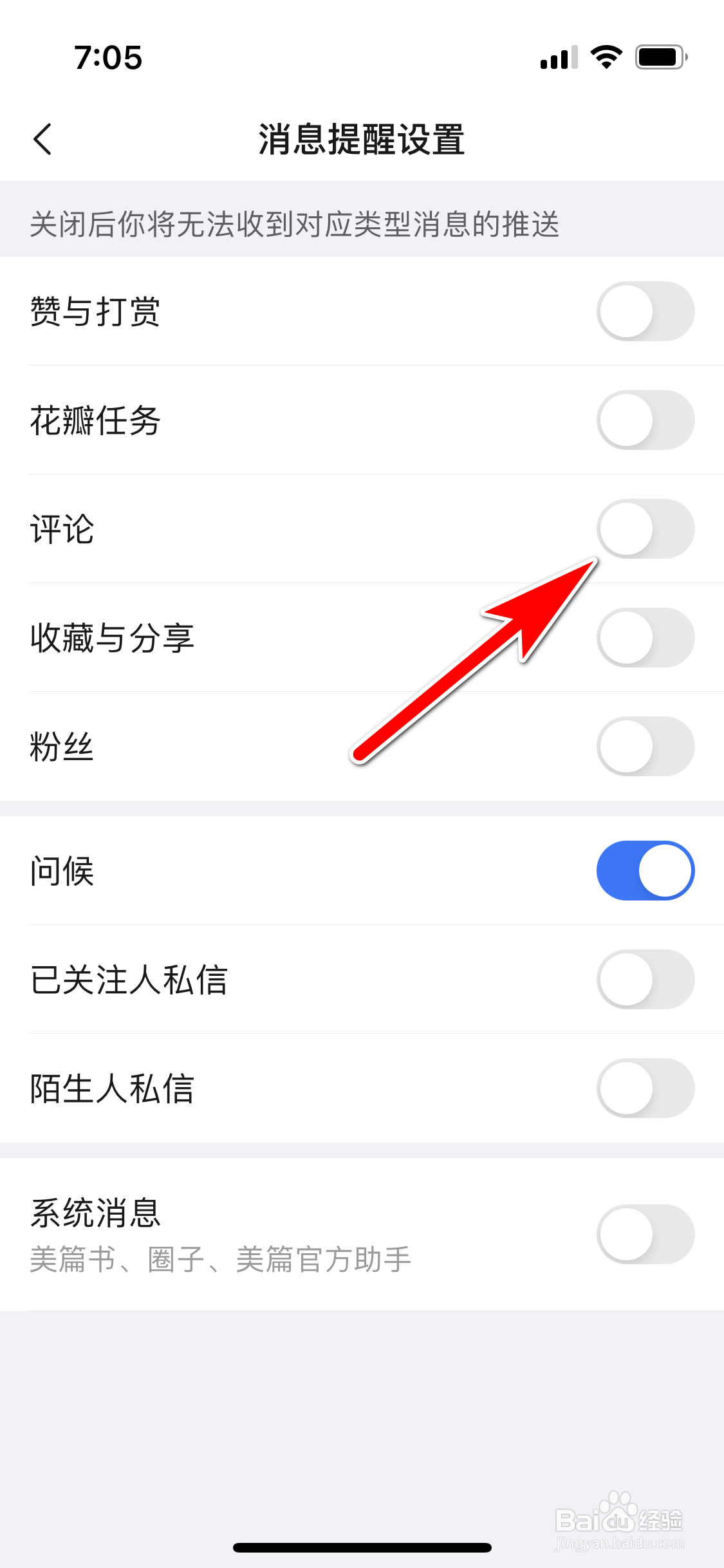Enable the 粉丝 notification switch

click(x=645, y=746)
